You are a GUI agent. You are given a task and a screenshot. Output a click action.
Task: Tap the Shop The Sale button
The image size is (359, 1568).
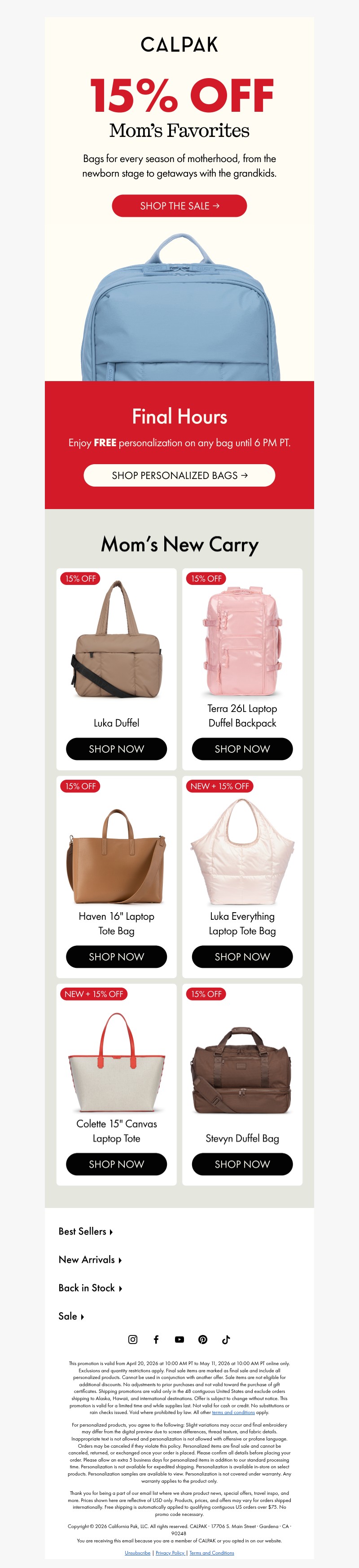click(x=179, y=206)
